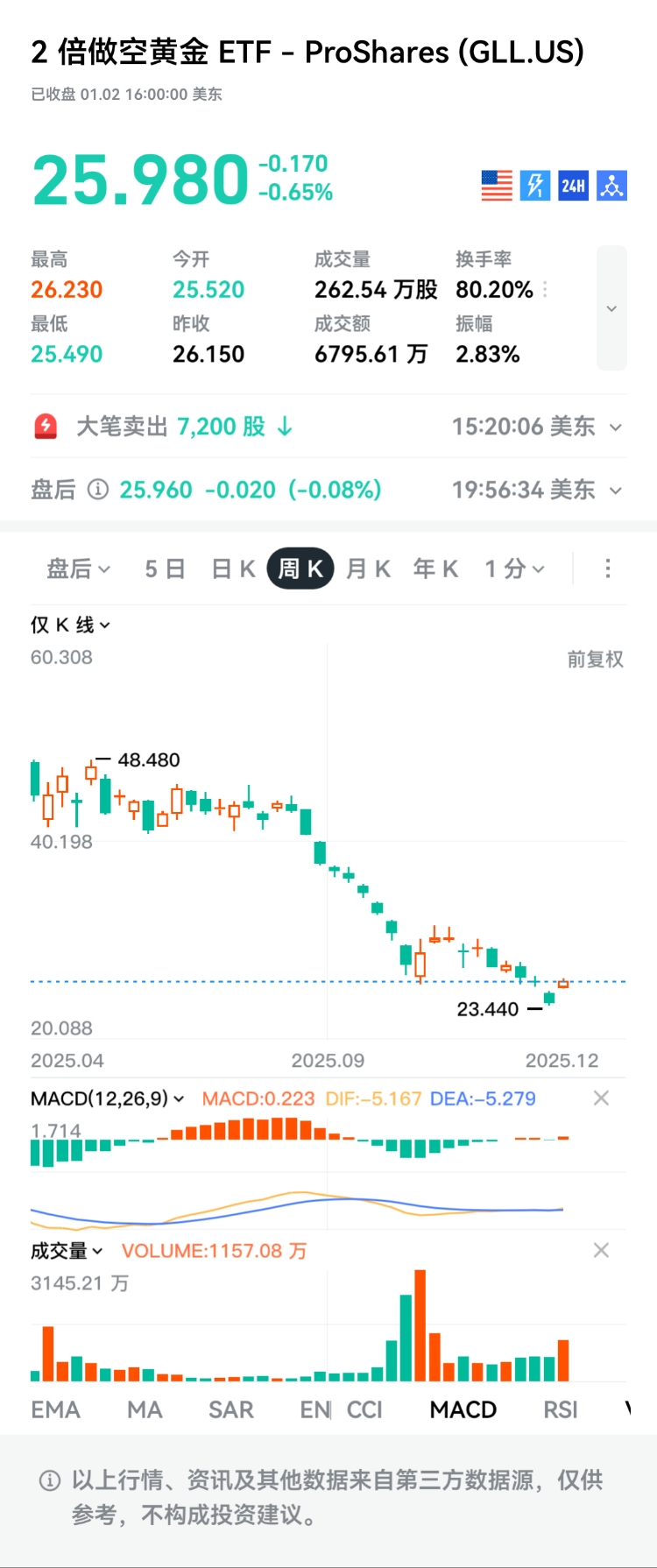Viewport: 657px width, 1568px height.
Task: Open the 仅K线 display dropdown
Action: click(70, 625)
